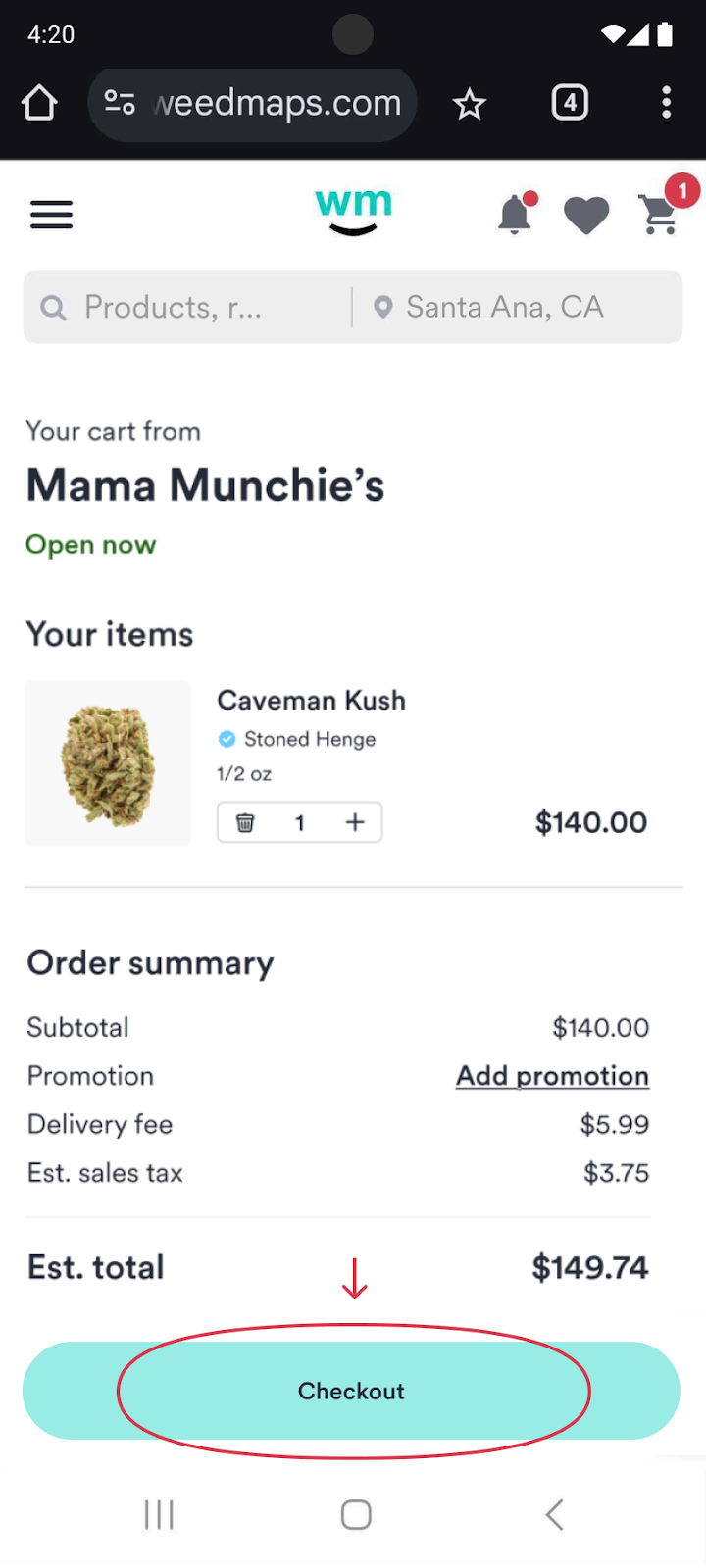Image resolution: width=706 pixels, height=1568 pixels.
Task: Bookmark page with the browser star
Action: click(470, 103)
